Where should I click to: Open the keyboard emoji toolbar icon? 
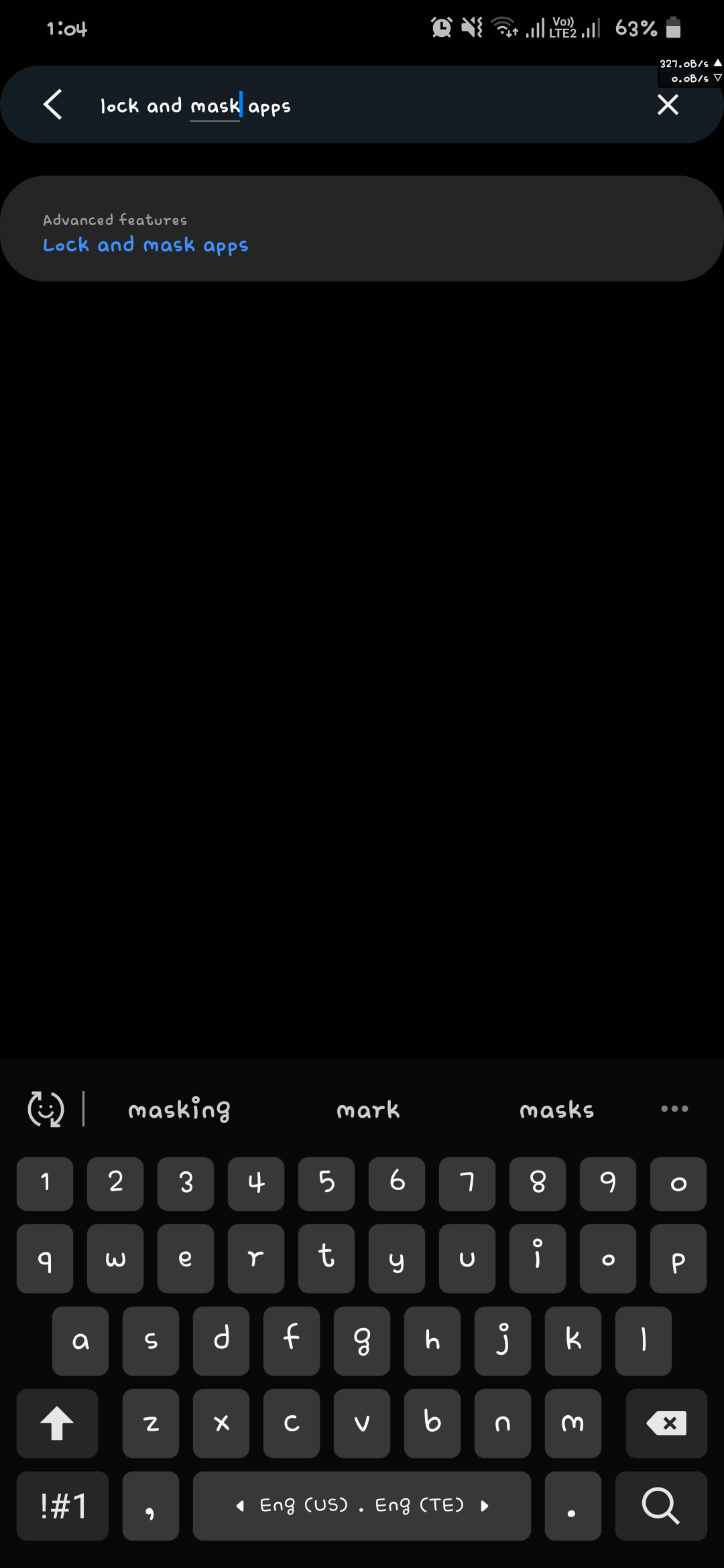[46, 1108]
